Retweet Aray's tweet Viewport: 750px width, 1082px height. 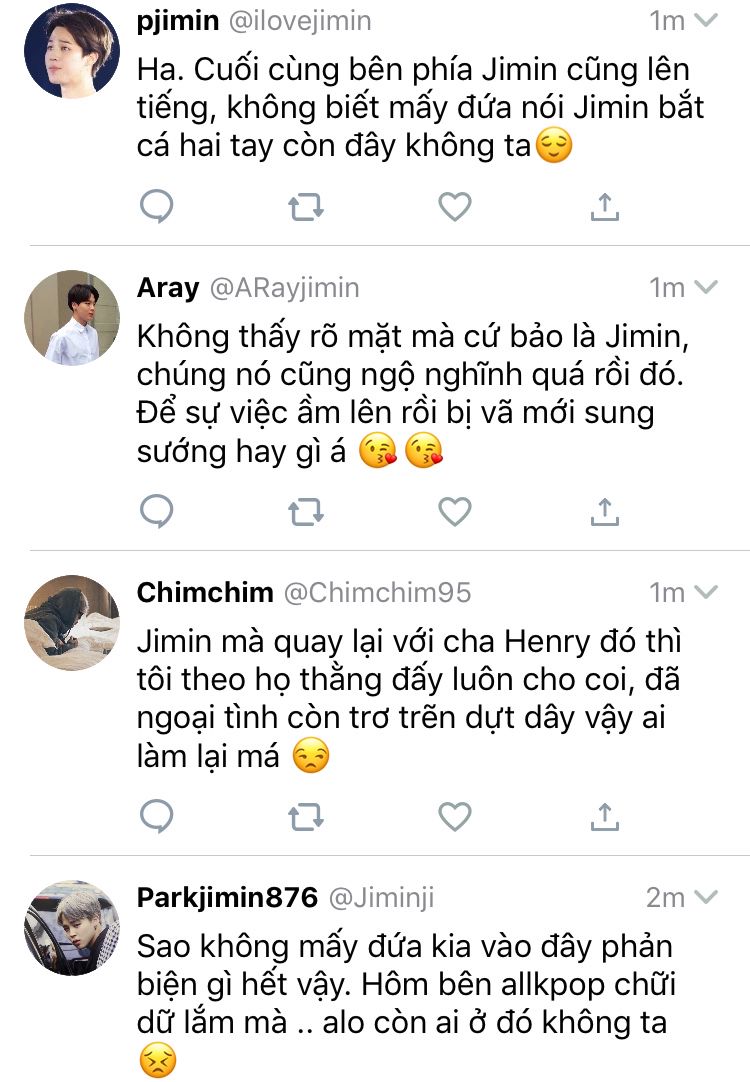306,512
